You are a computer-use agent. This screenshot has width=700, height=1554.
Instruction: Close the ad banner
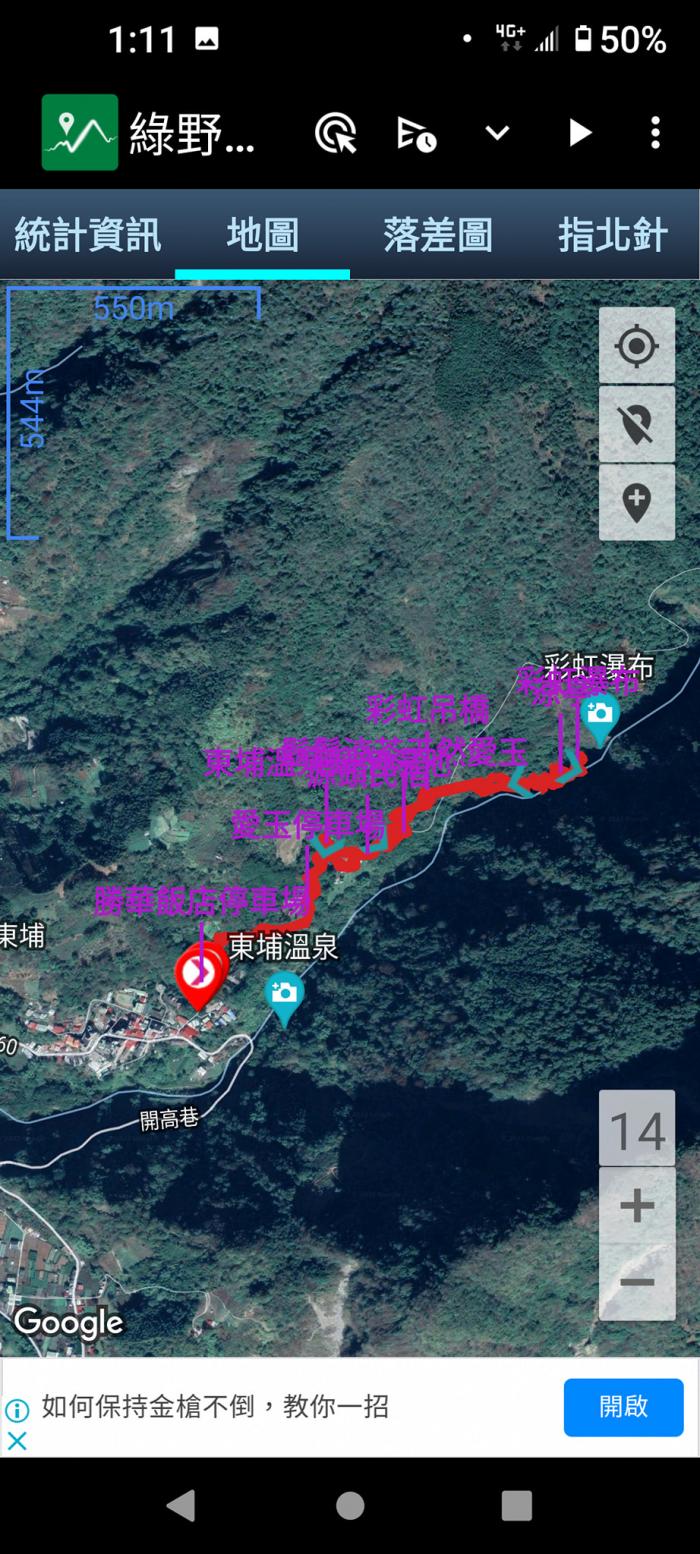click(x=17, y=1441)
